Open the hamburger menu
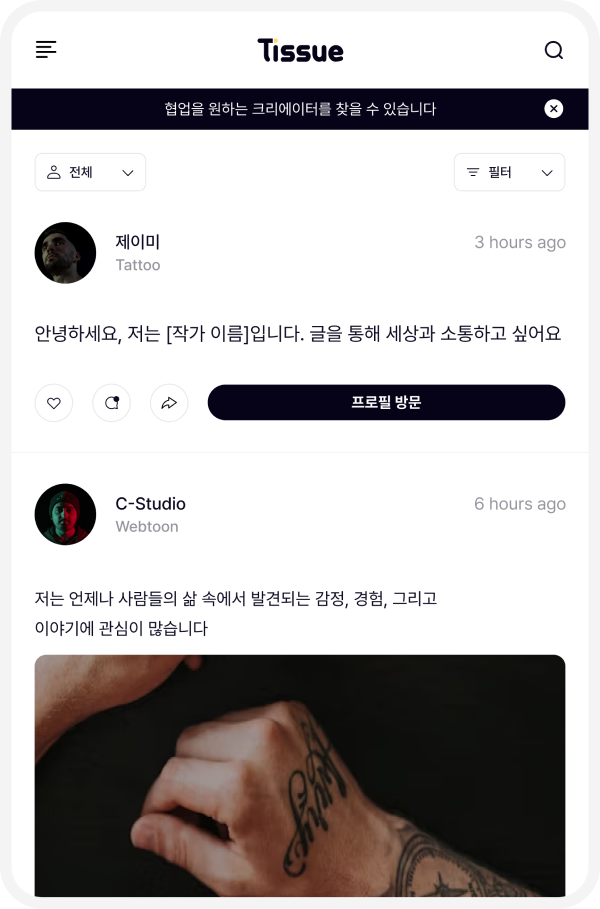 point(46,50)
